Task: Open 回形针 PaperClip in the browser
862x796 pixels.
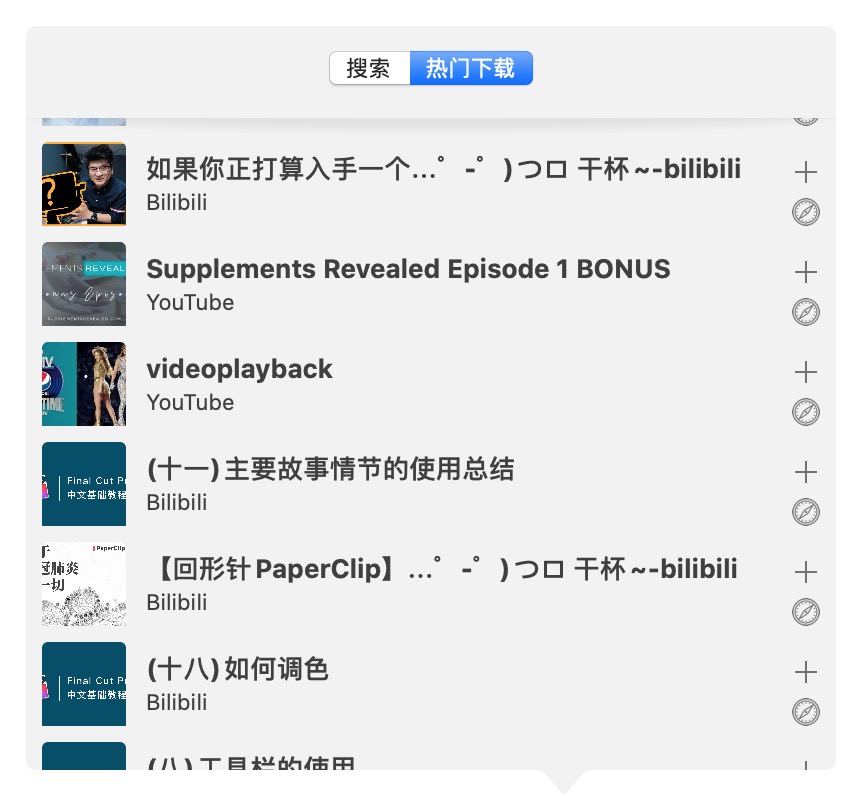Action: click(x=805, y=612)
